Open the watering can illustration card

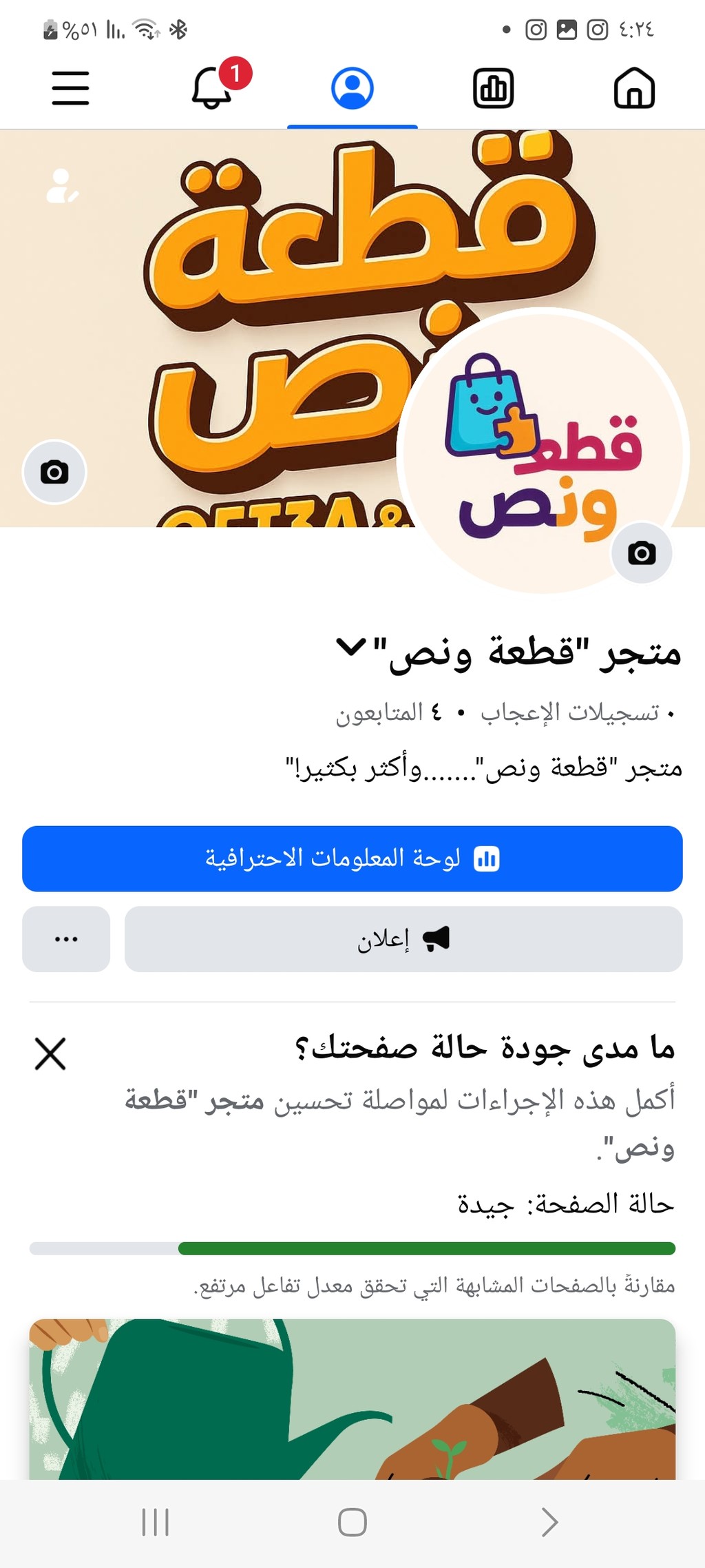pos(352,1399)
